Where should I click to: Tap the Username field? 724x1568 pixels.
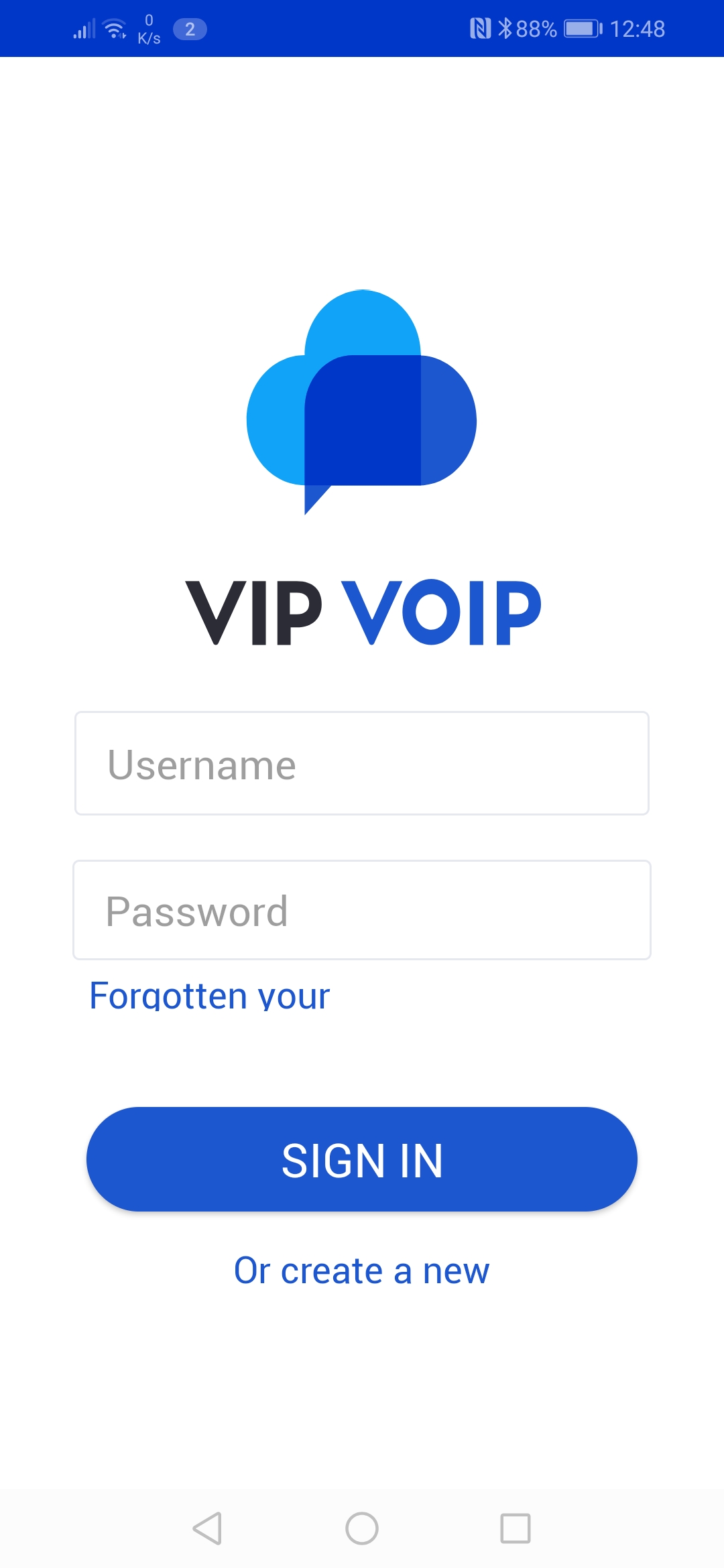(x=362, y=764)
